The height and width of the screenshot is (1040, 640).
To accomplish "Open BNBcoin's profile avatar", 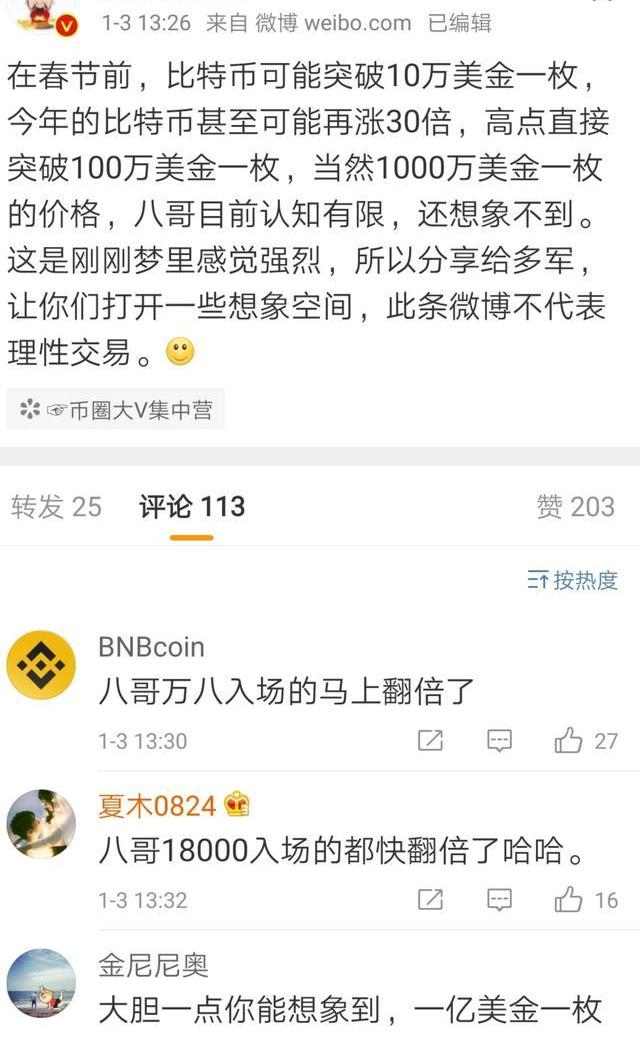I will pyautogui.click(x=41, y=664).
